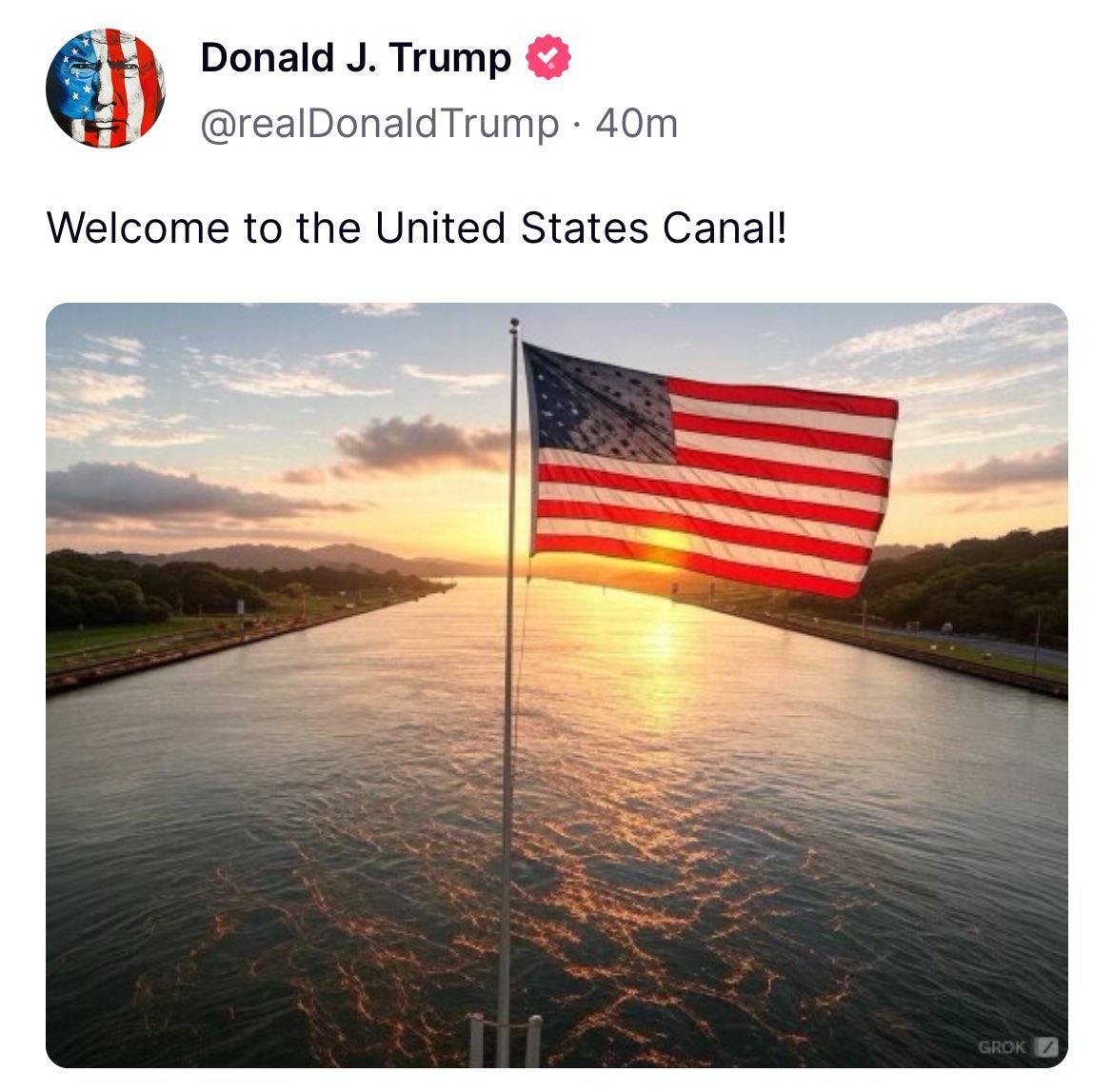The image size is (1113, 1092).
Task: Open the canal flag image in full view
Action: point(556,684)
